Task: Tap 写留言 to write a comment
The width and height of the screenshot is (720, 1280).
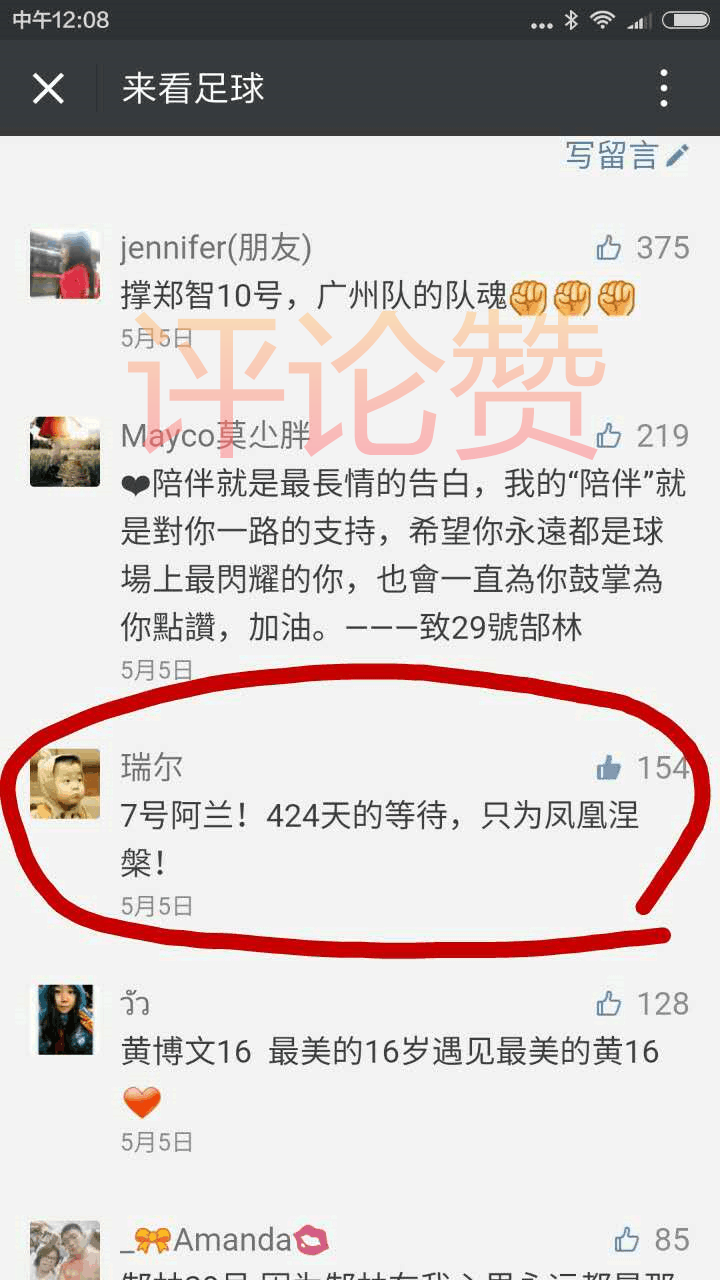Action: coord(627,155)
